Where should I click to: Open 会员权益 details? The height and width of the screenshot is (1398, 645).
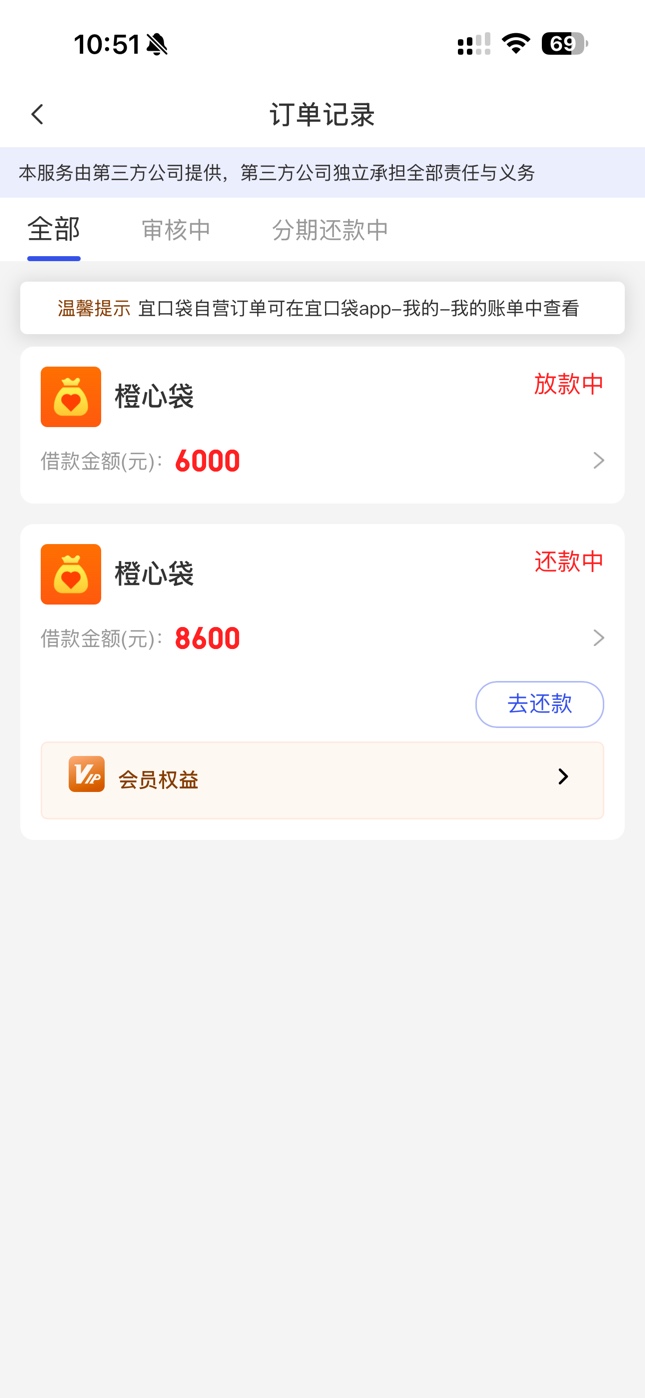click(x=322, y=779)
